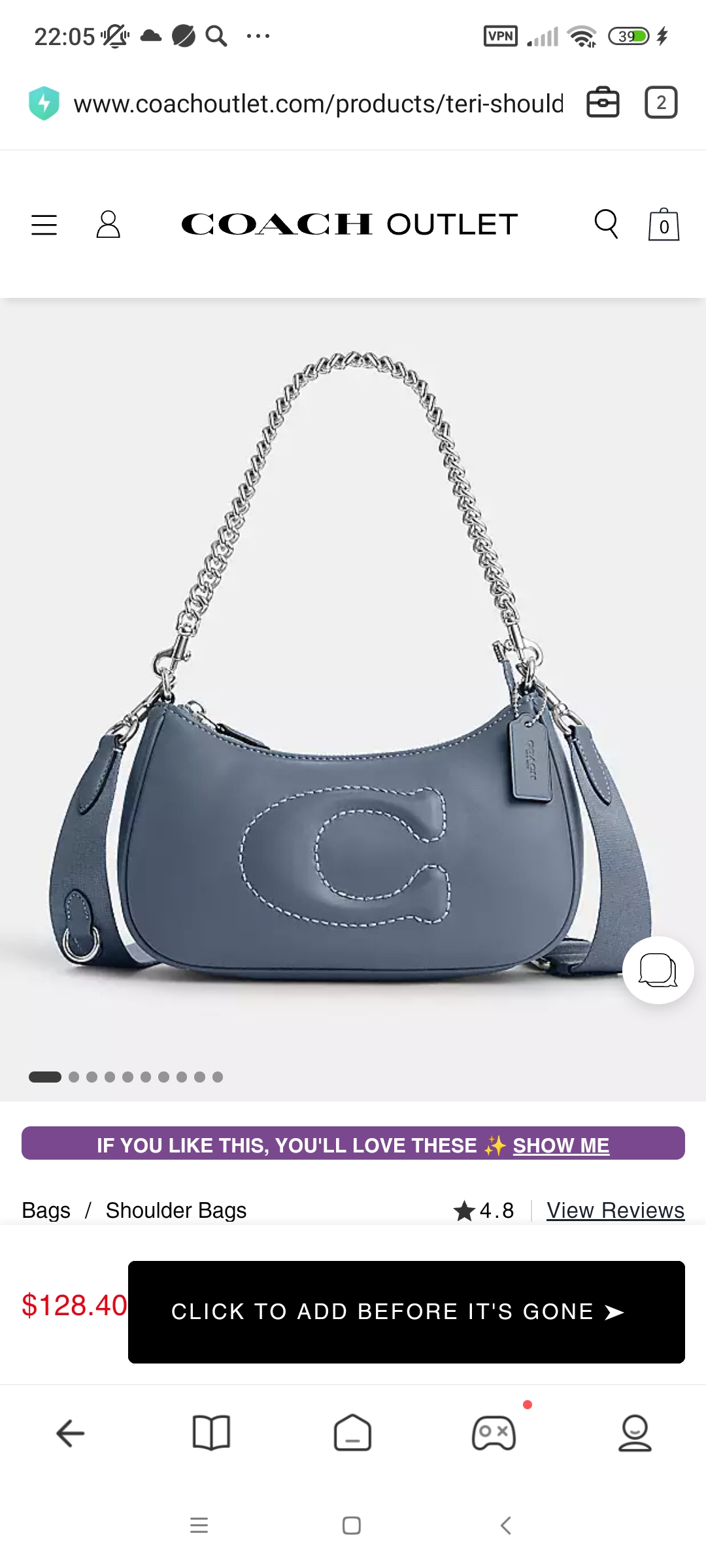The height and width of the screenshot is (1568, 706).
Task: Open the live chat bubble
Action: tap(658, 970)
